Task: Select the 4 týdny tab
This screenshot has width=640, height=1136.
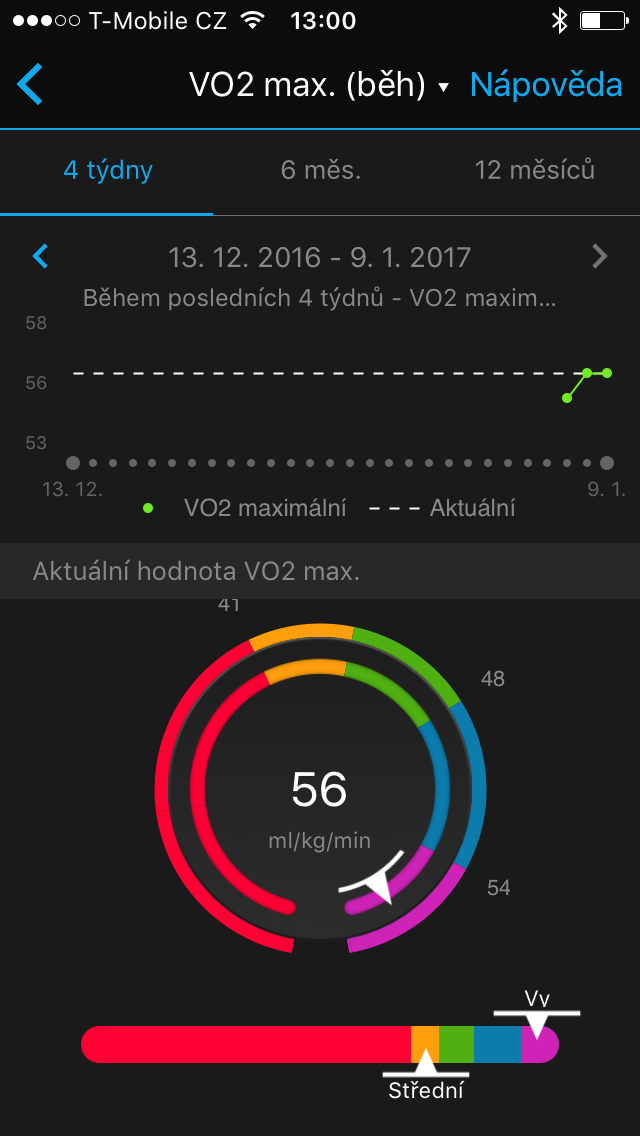Action: pos(107,171)
